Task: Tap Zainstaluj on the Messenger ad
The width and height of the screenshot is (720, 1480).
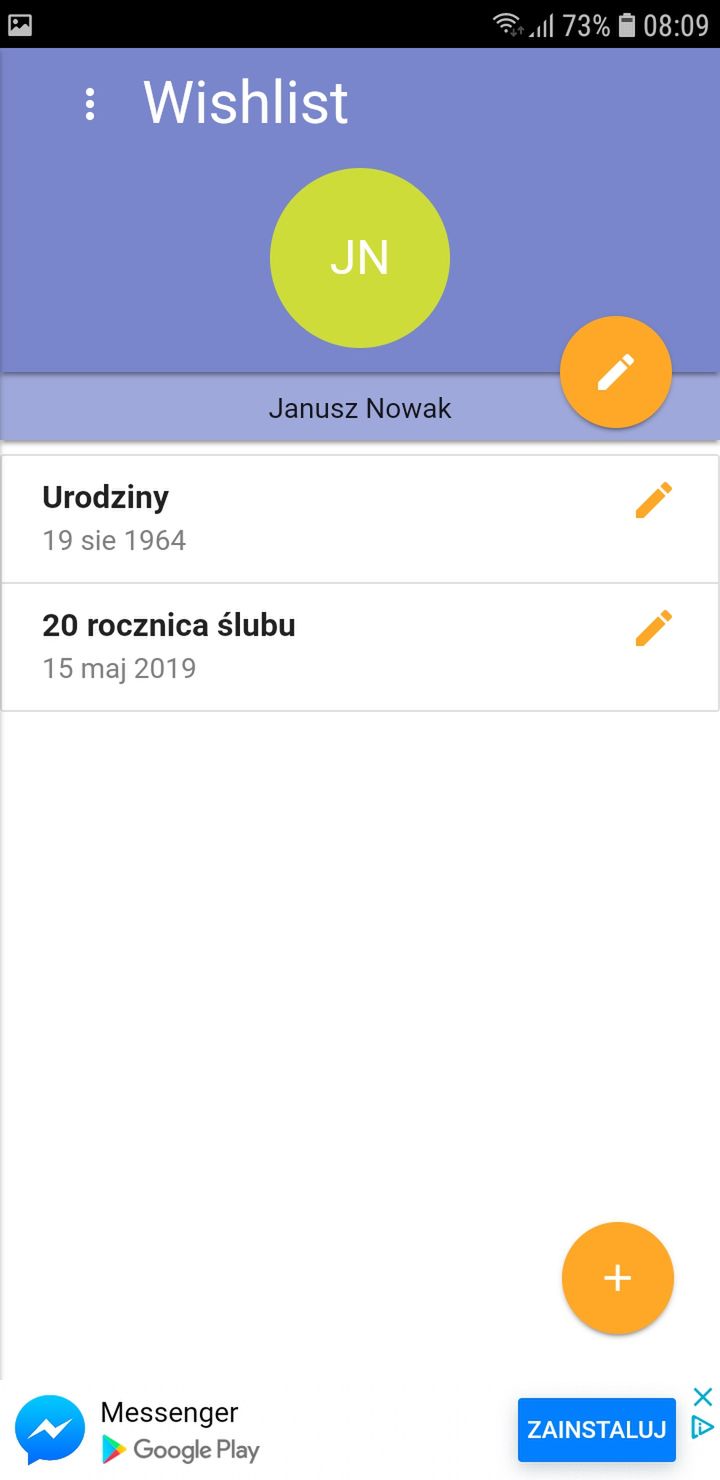Action: pos(597,1429)
